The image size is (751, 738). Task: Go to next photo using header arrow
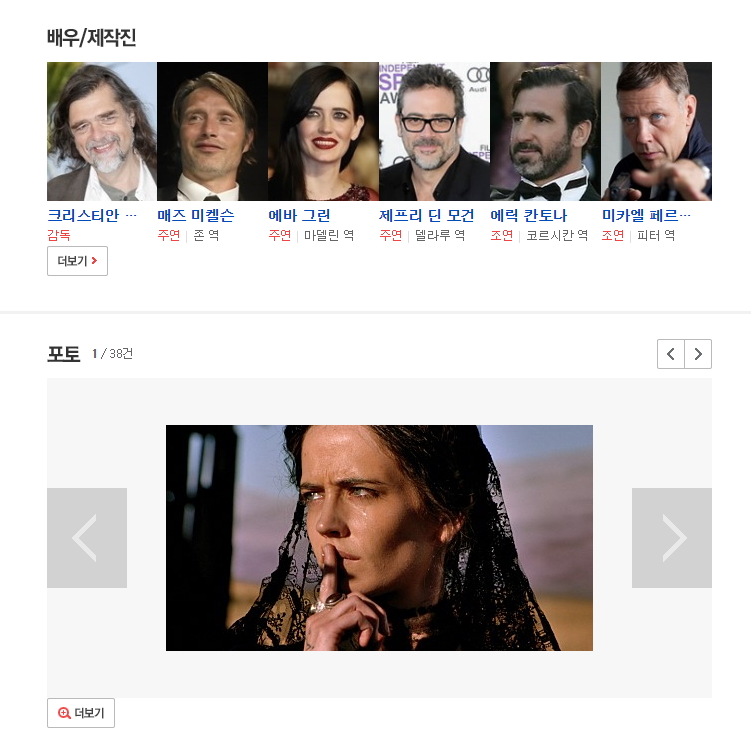[698, 354]
